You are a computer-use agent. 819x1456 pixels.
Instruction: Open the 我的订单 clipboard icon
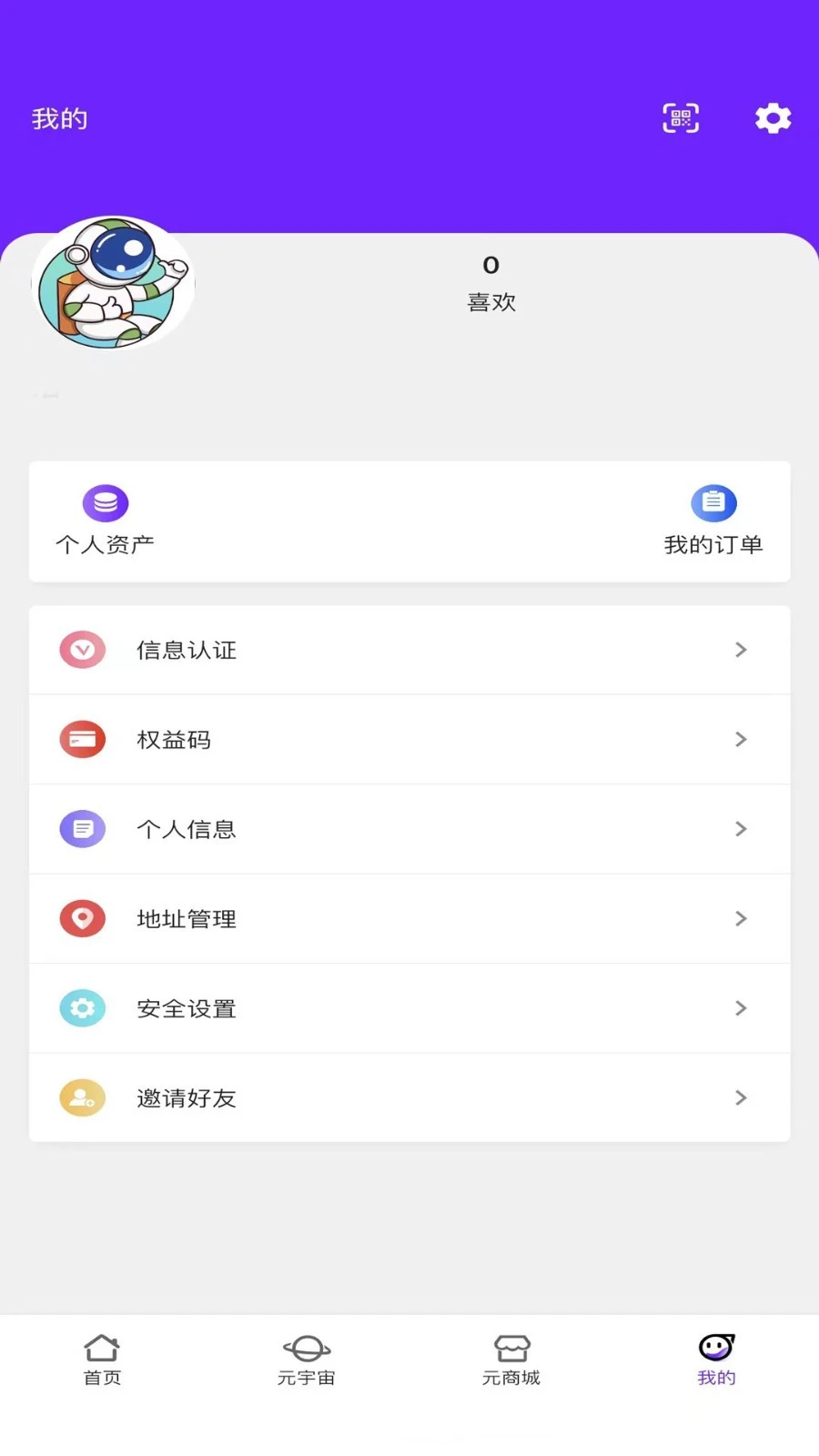click(713, 501)
